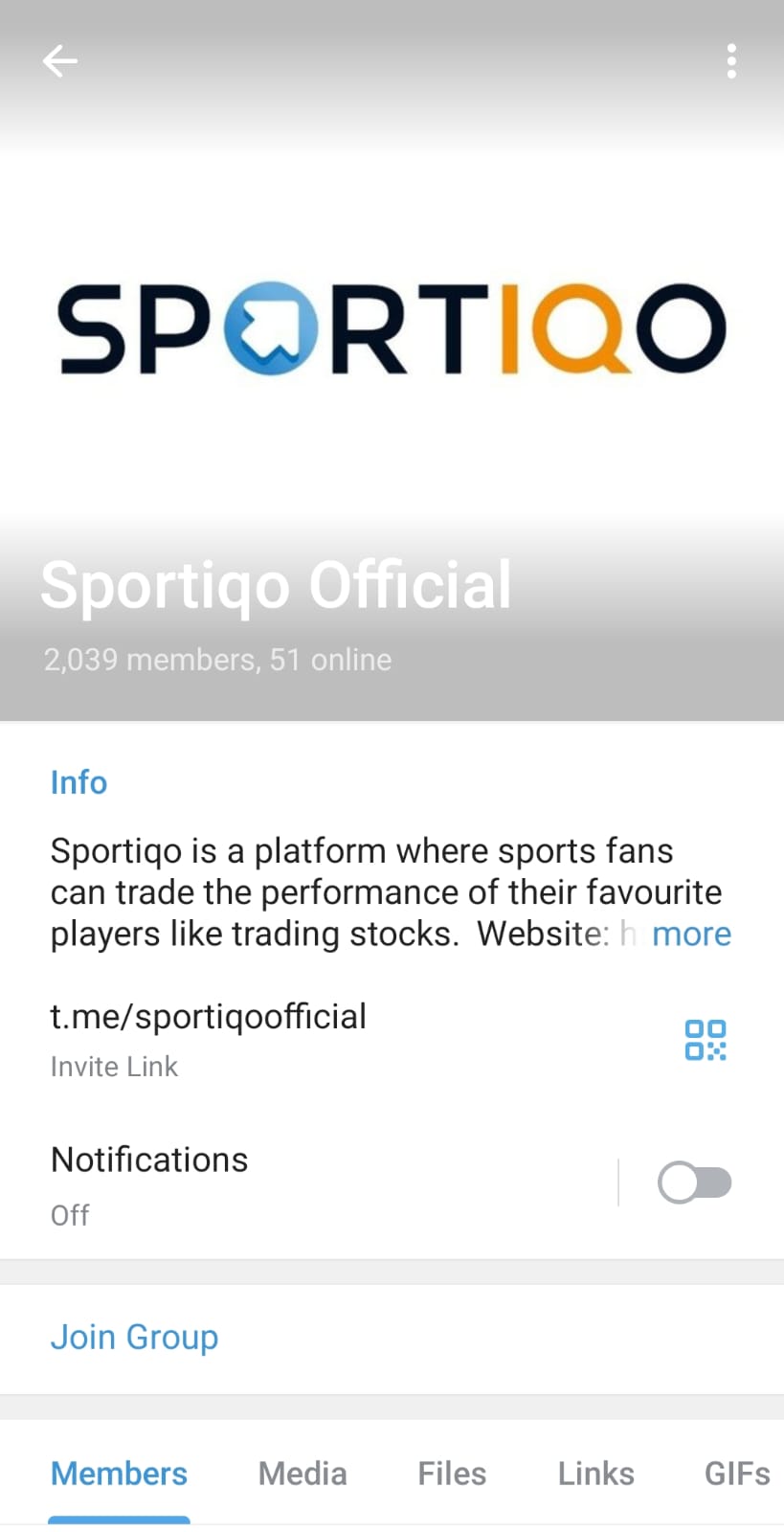Switch to the Links tab
The width and height of the screenshot is (784, 1532).
click(x=596, y=1474)
